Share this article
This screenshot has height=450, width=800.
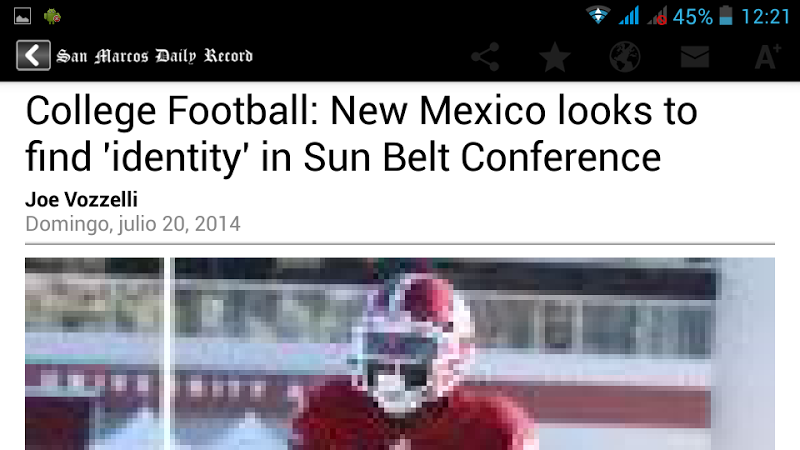[x=485, y=57]
